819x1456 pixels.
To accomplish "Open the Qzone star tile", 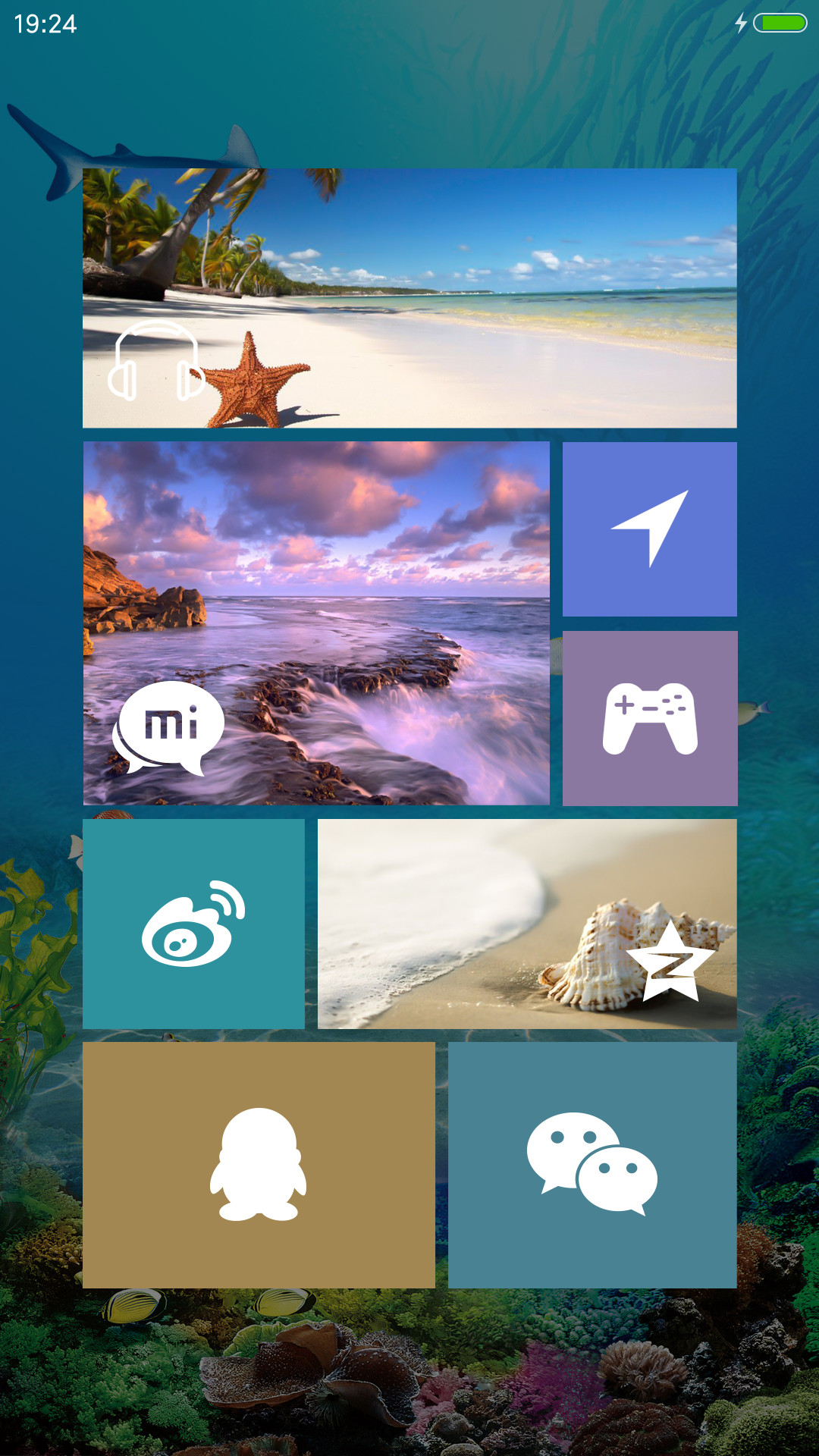I will click(527, 924).
